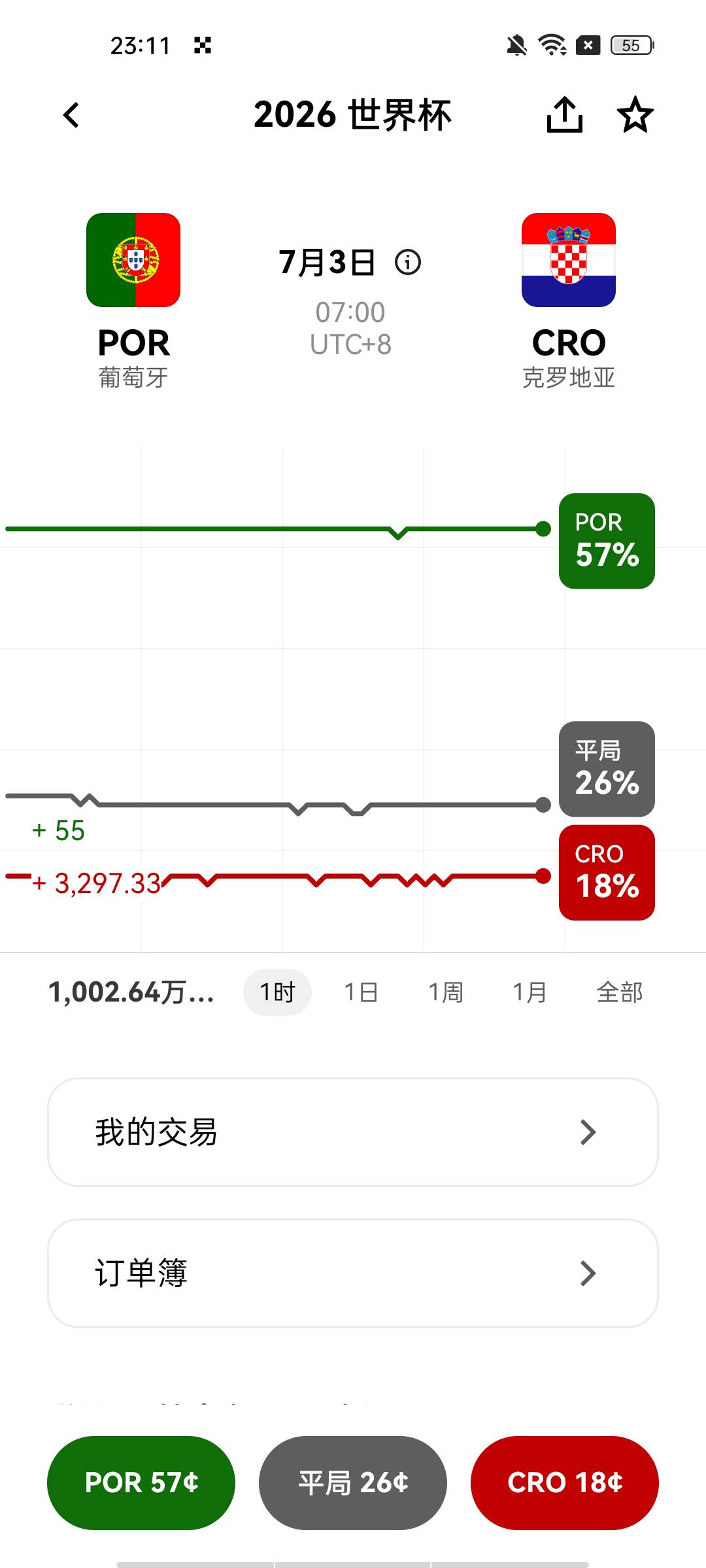Buy POR at 57¢
This screenshot has height=1568, width=706.
pos(141,1482)
